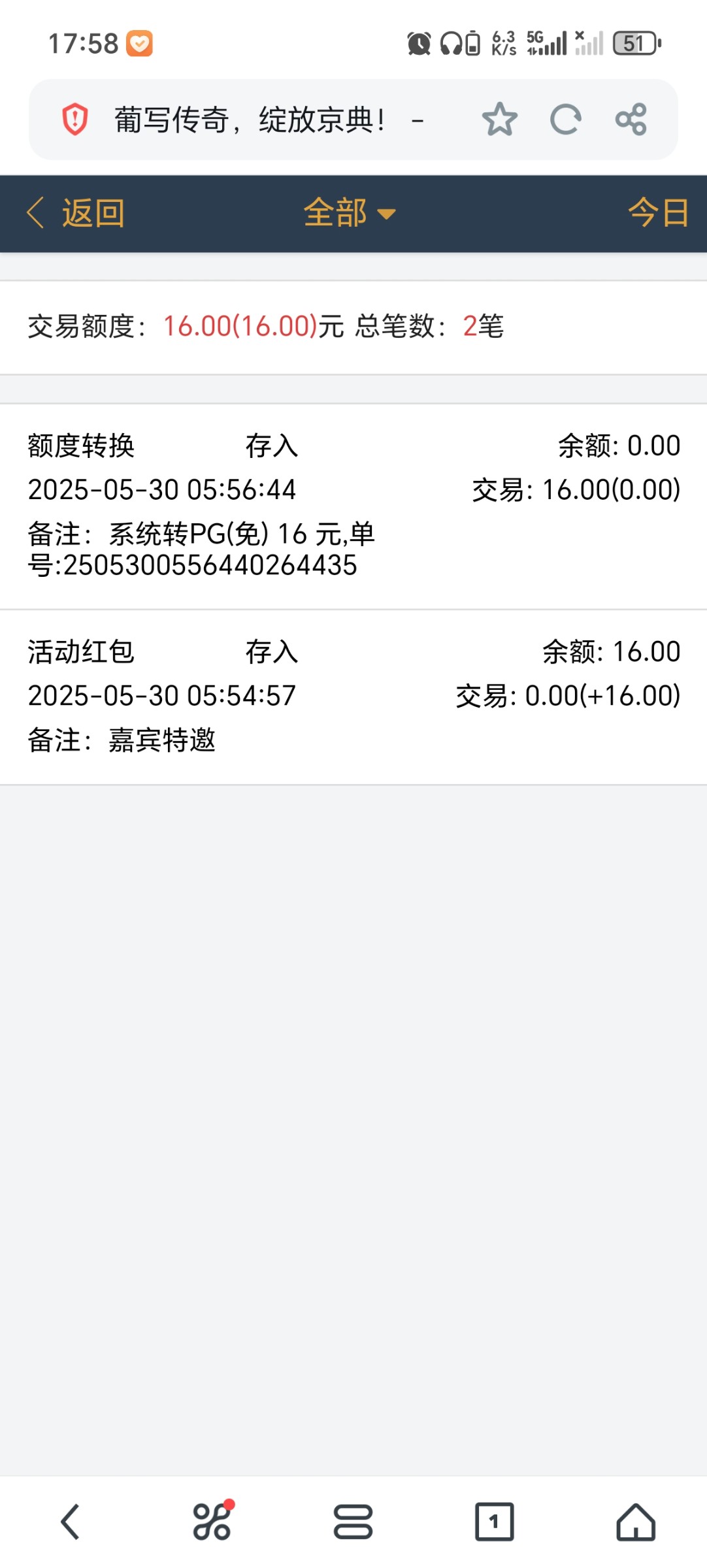Tap the 返回 back button

76,213
